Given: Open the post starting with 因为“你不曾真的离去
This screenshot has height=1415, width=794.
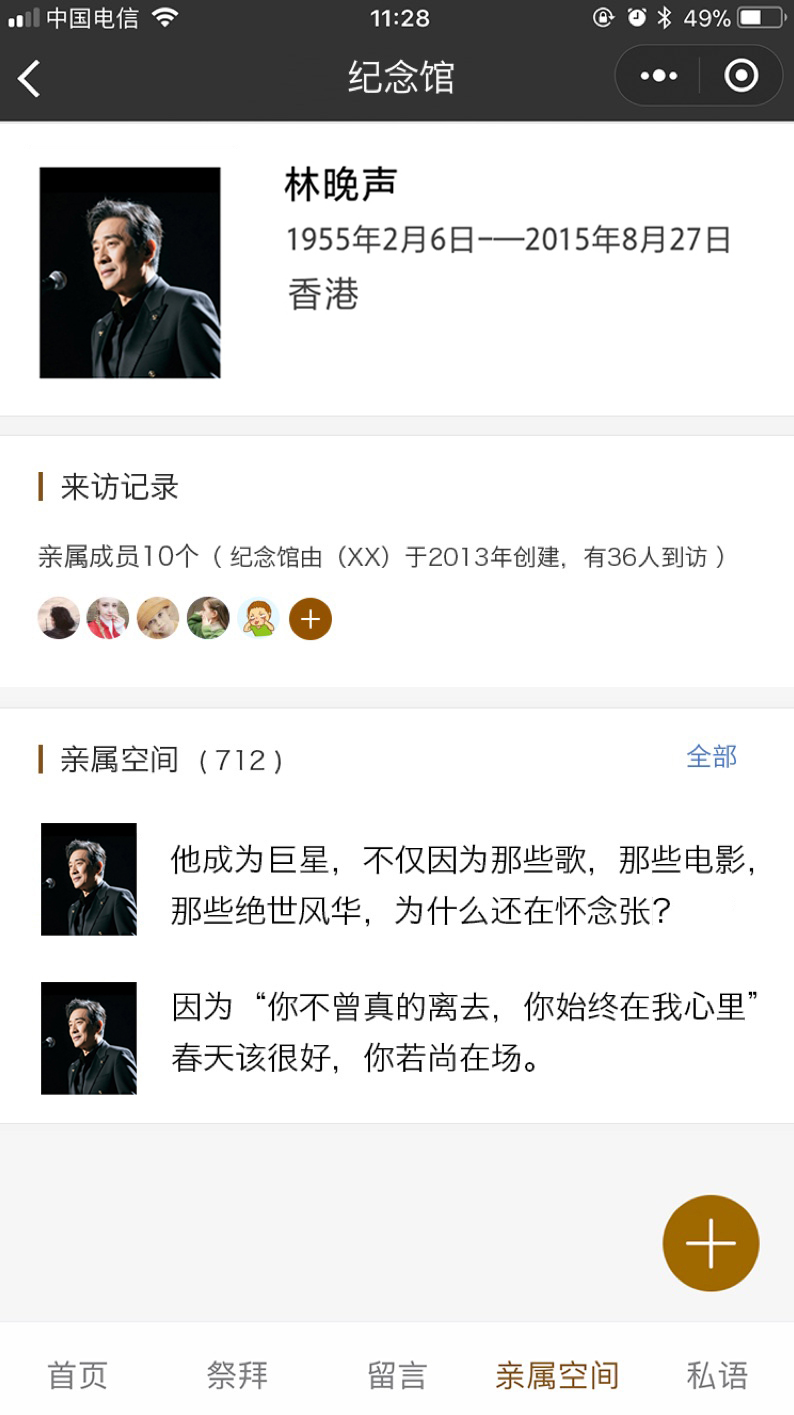Looking at the screenshot, I should [x=464, y=1032].
